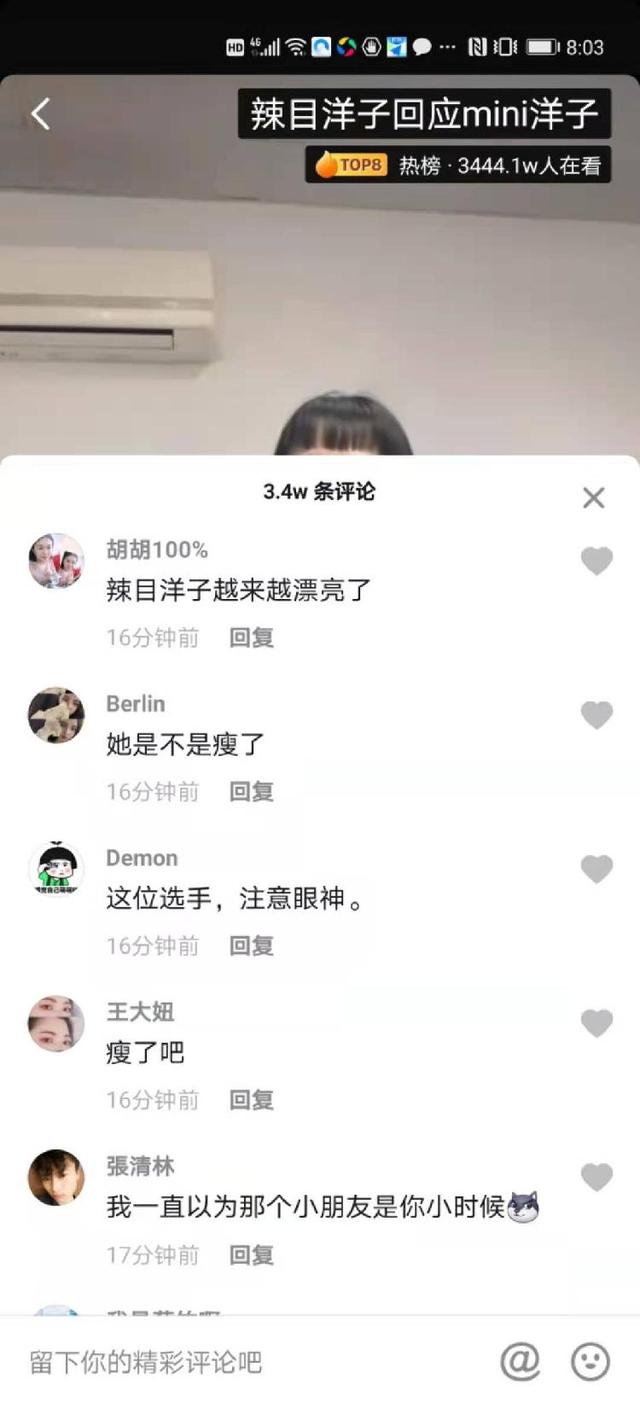Reply to 王大妞's comment
The image size is (640, 1408).
pyautogui.click(x=251, y=1100)
